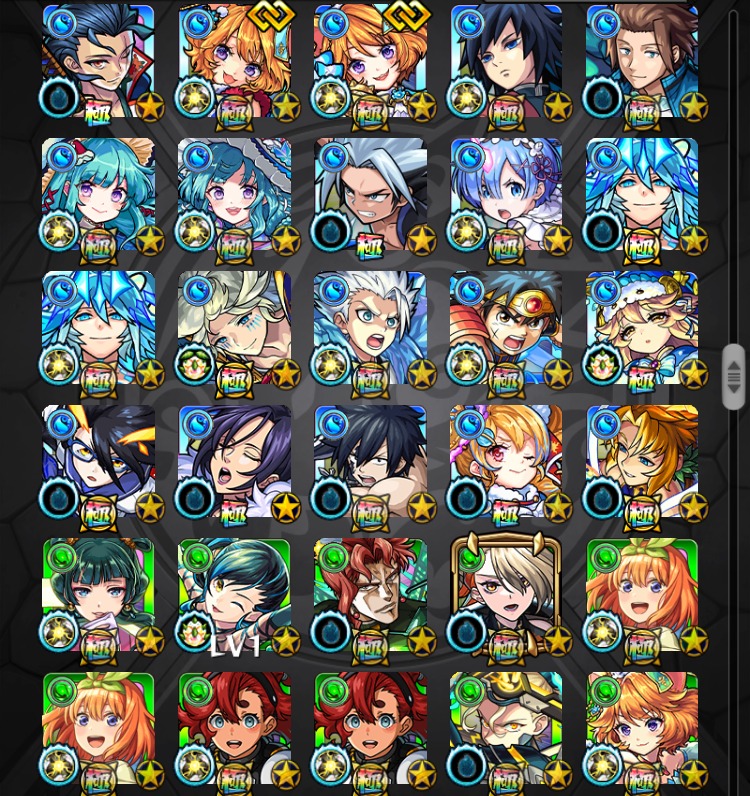Choose the winking orange-haired girl tile
Viewport: 750px width, 796px height.
[506, 463]
